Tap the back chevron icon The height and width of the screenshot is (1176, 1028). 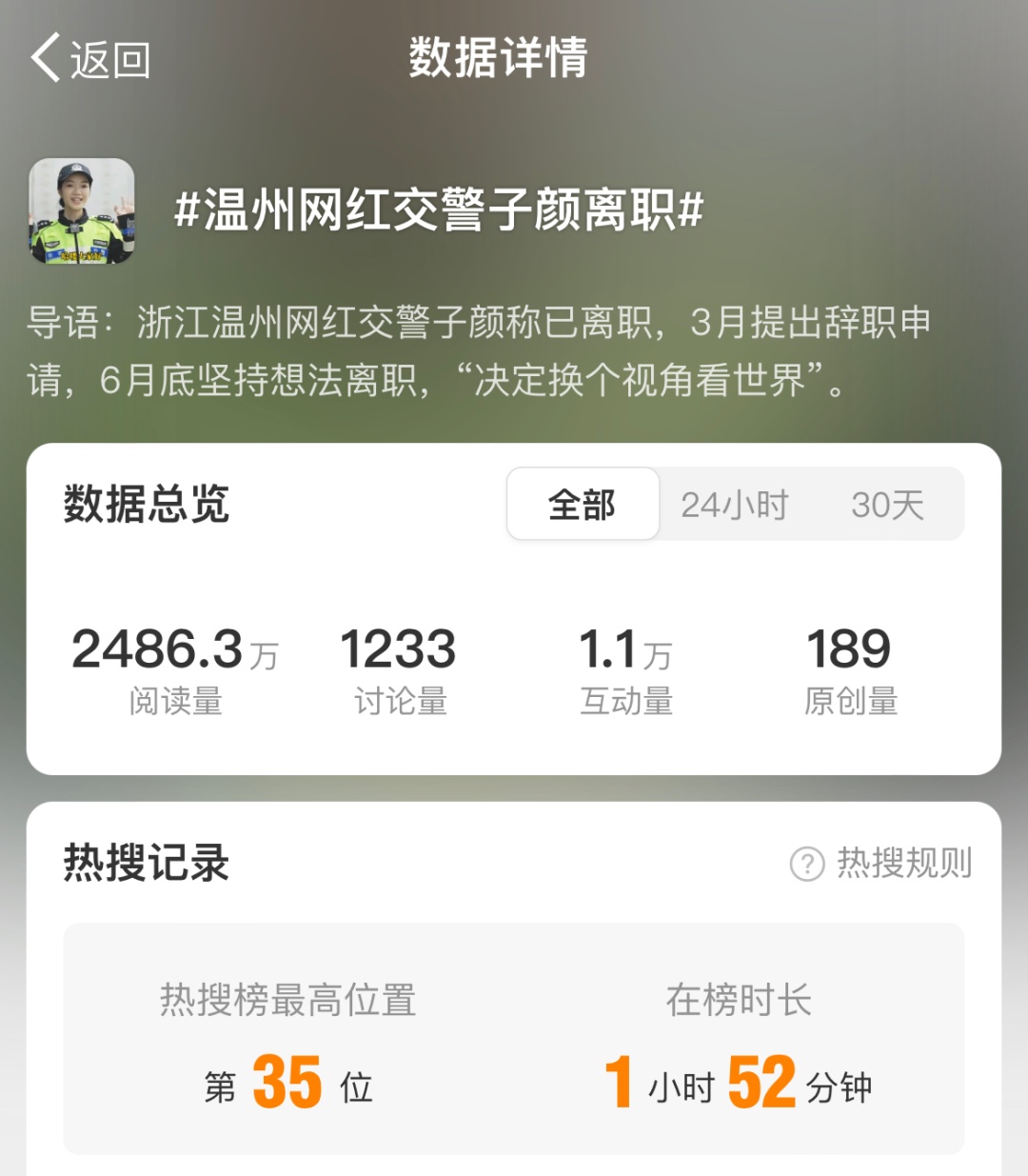(45, 57)
